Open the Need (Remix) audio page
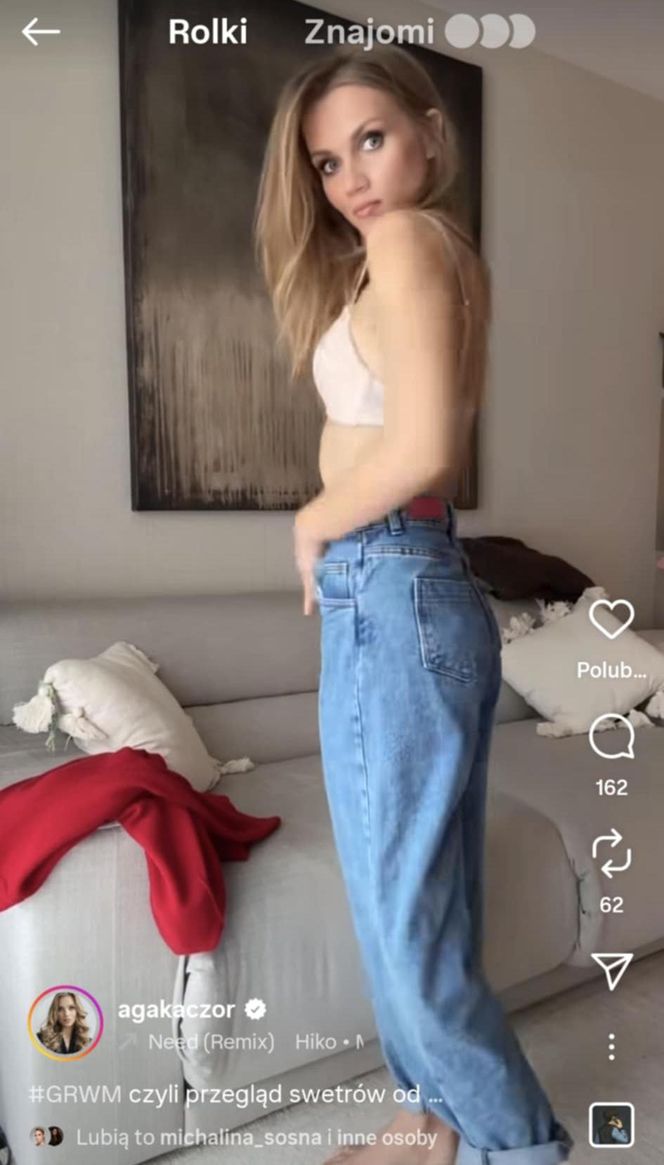 pyautogui.click(x=211, y=1041)
